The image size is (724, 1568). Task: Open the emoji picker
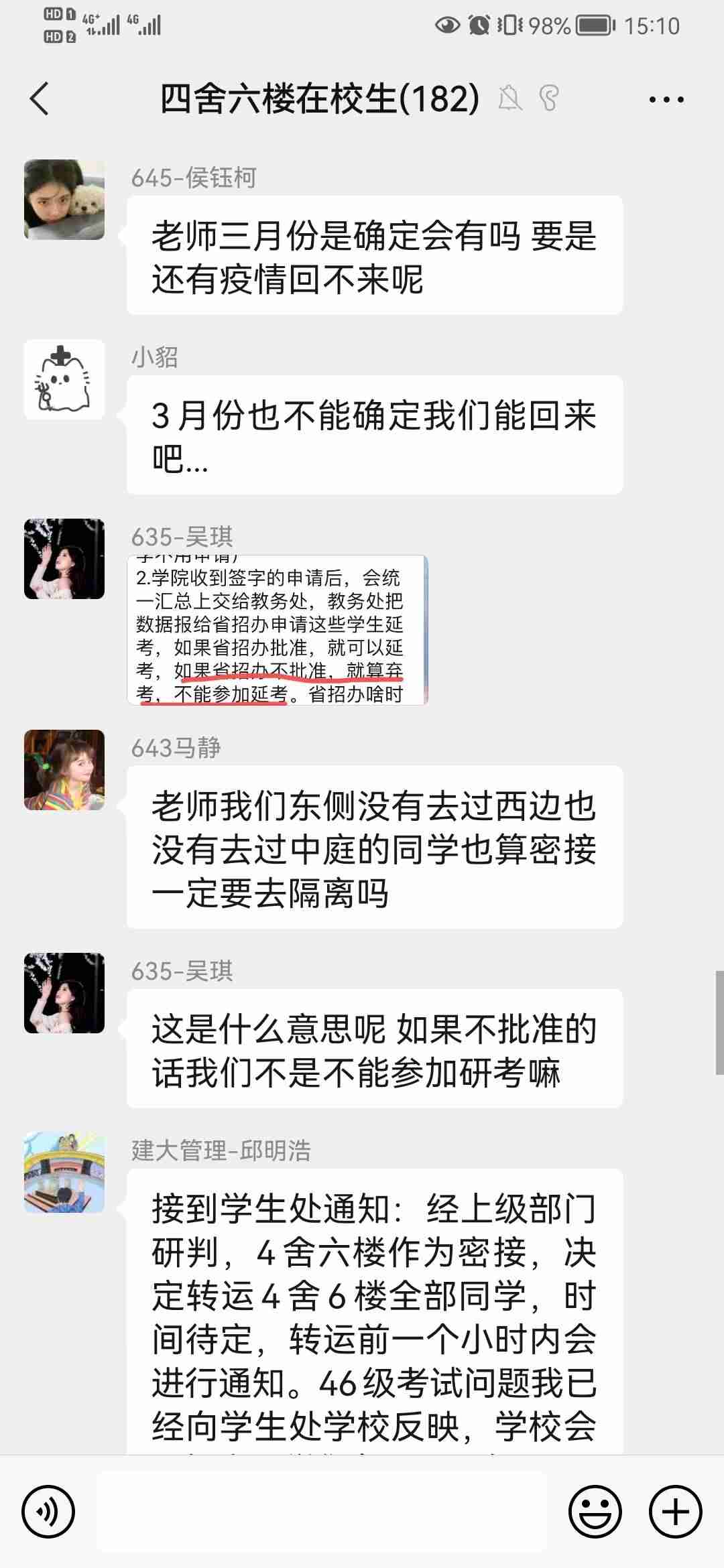595,1512
